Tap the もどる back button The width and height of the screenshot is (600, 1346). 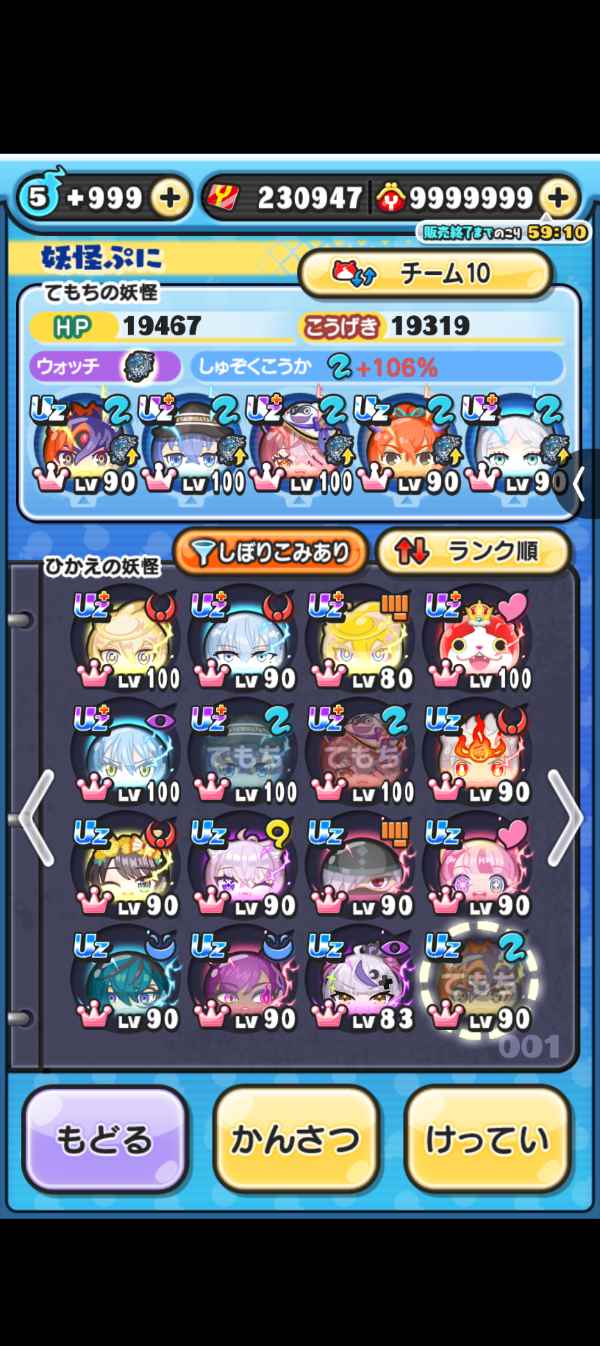[106, 1141]
